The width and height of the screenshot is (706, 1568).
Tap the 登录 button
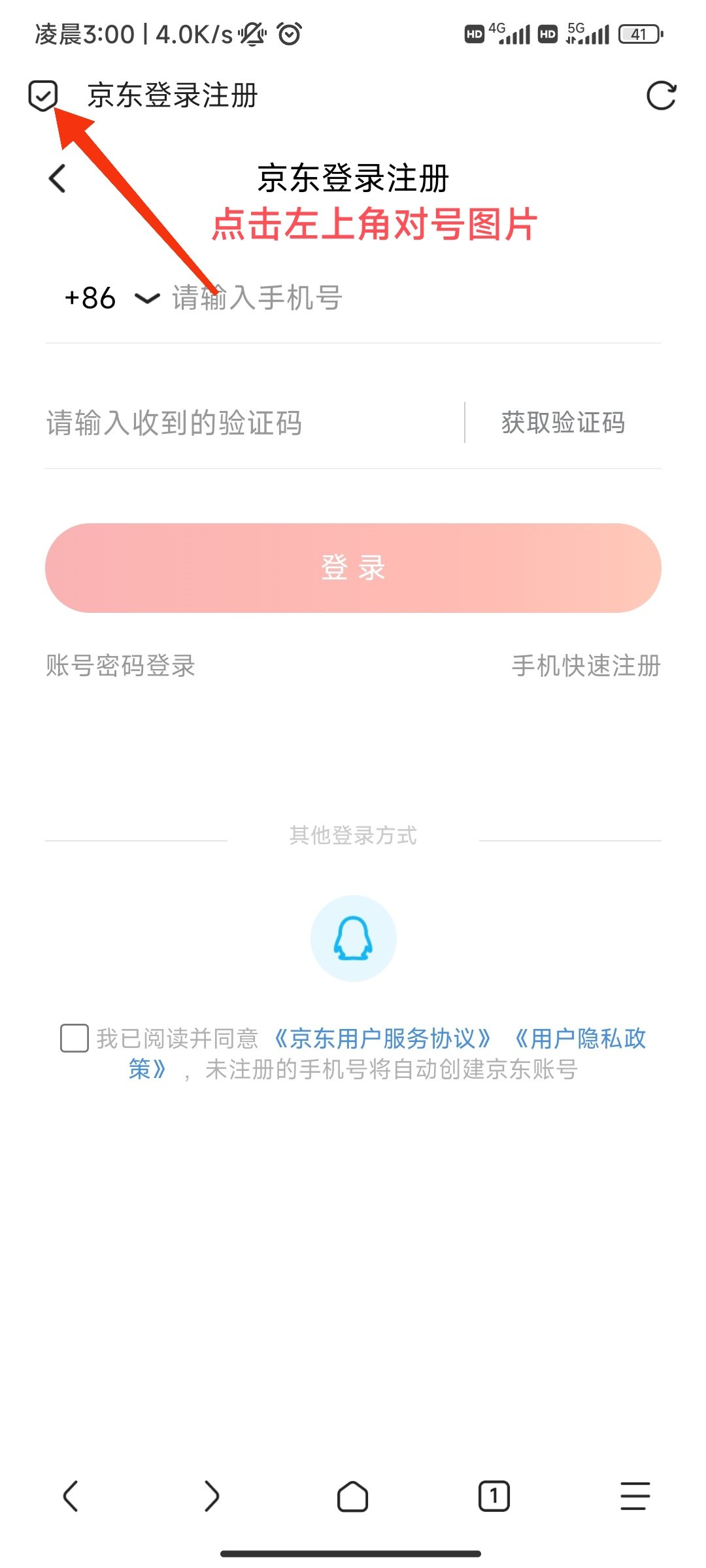(353, 568)
